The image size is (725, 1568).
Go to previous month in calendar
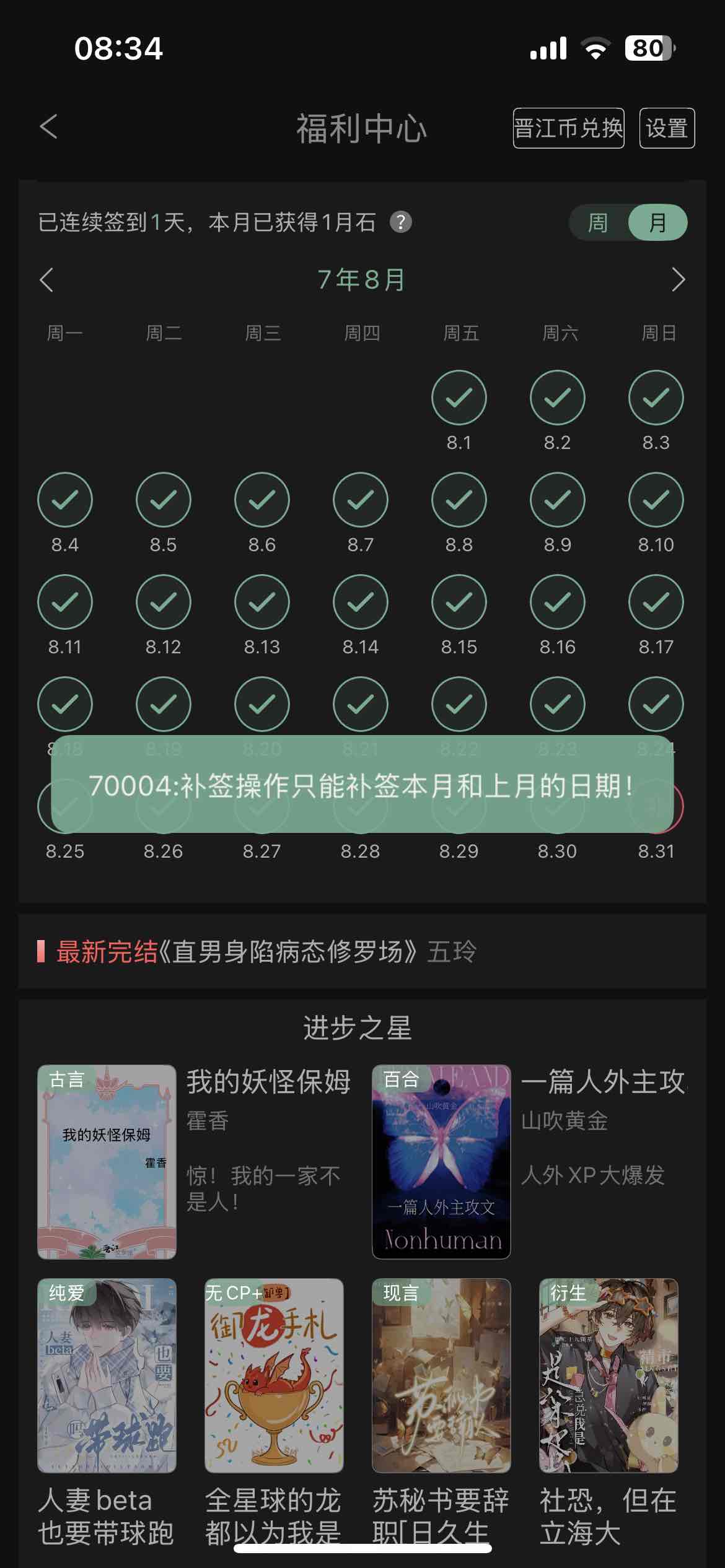[x=47, y=280]
